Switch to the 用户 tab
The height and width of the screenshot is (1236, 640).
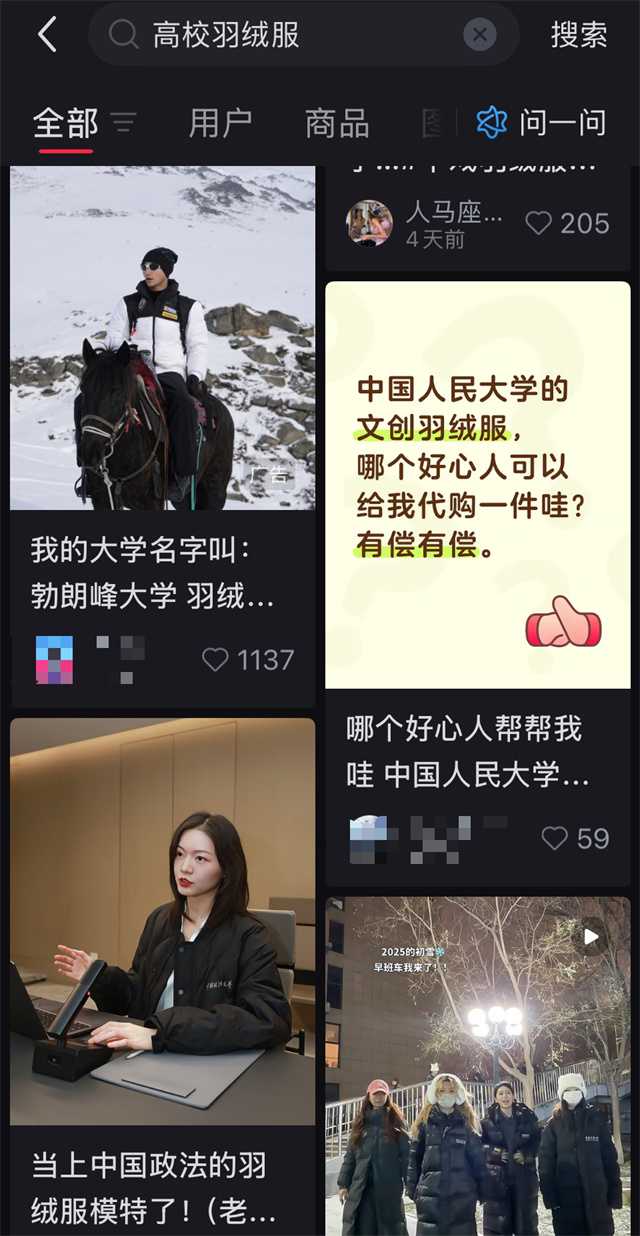point(220,124)
